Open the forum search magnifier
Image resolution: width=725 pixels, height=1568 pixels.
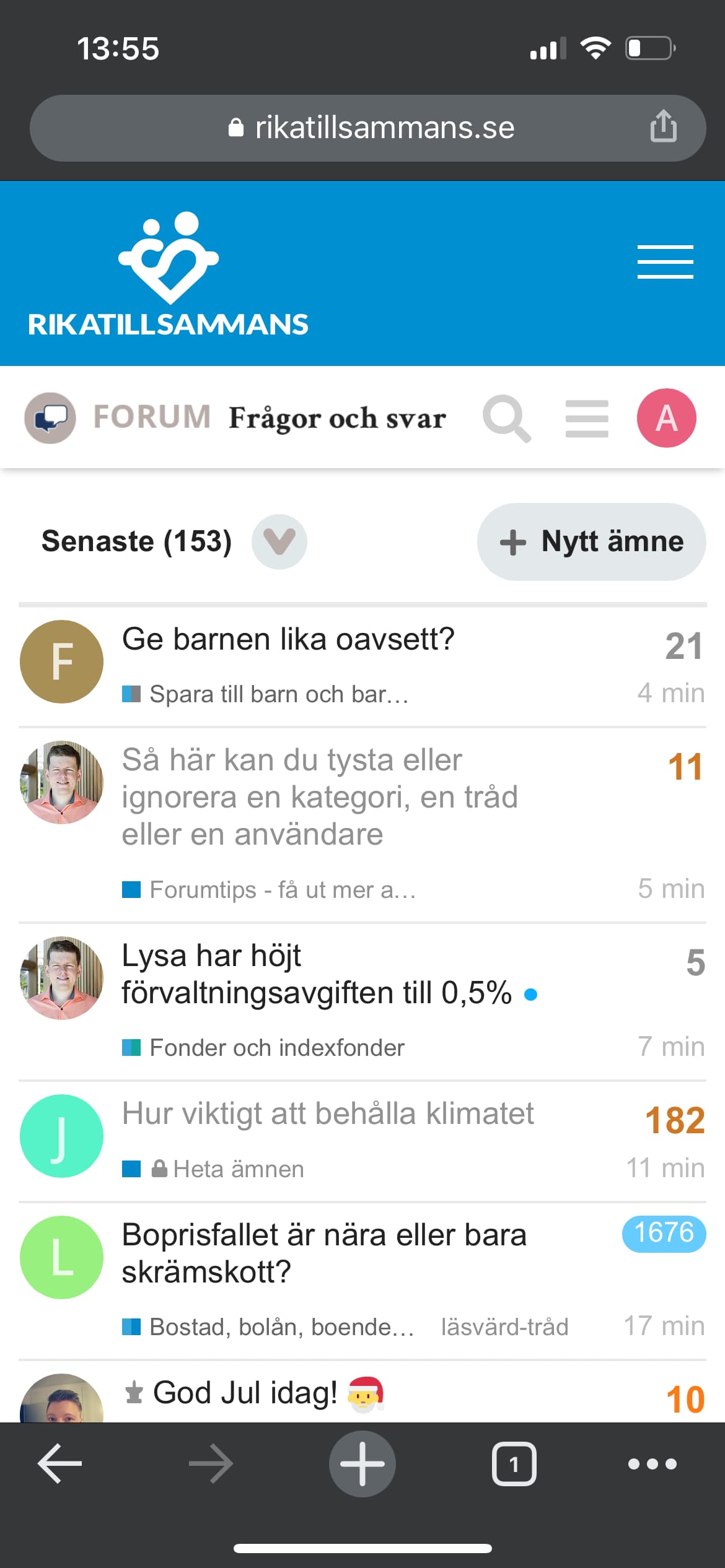(507, 419)
